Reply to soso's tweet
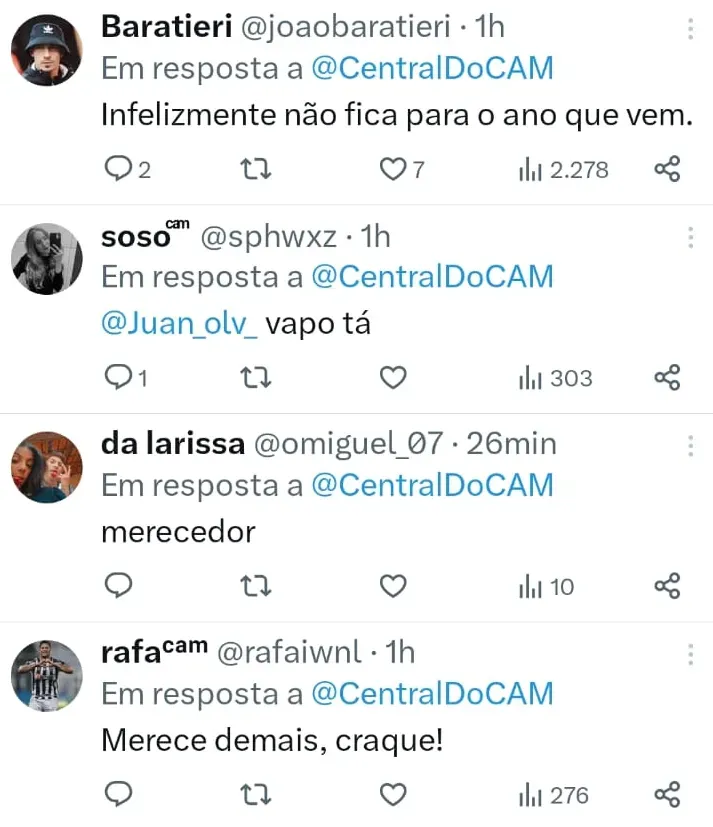Viewport: 713px width, 827px height. tap(119, 377)
